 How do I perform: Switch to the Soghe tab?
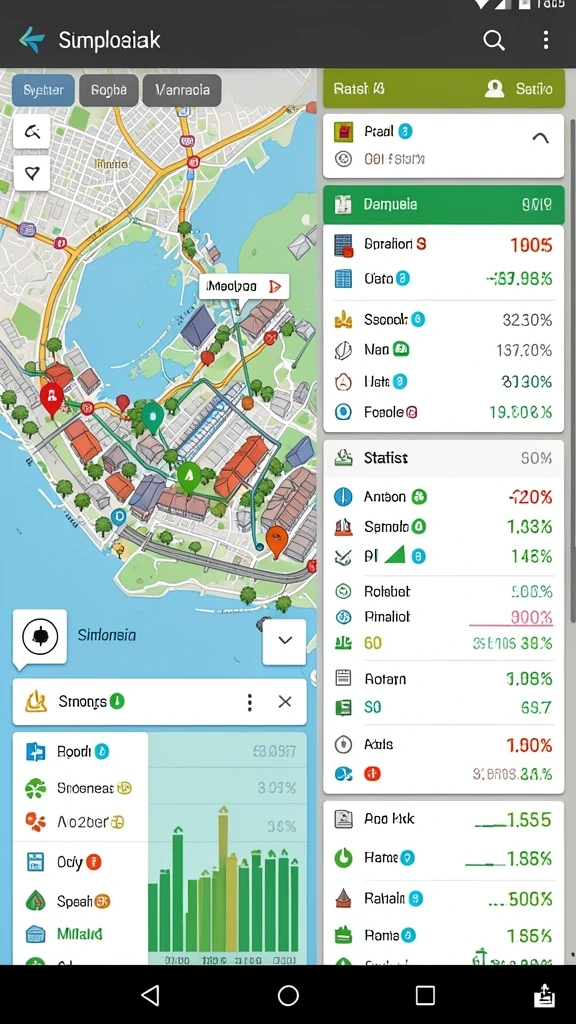(x=108, y=90)
